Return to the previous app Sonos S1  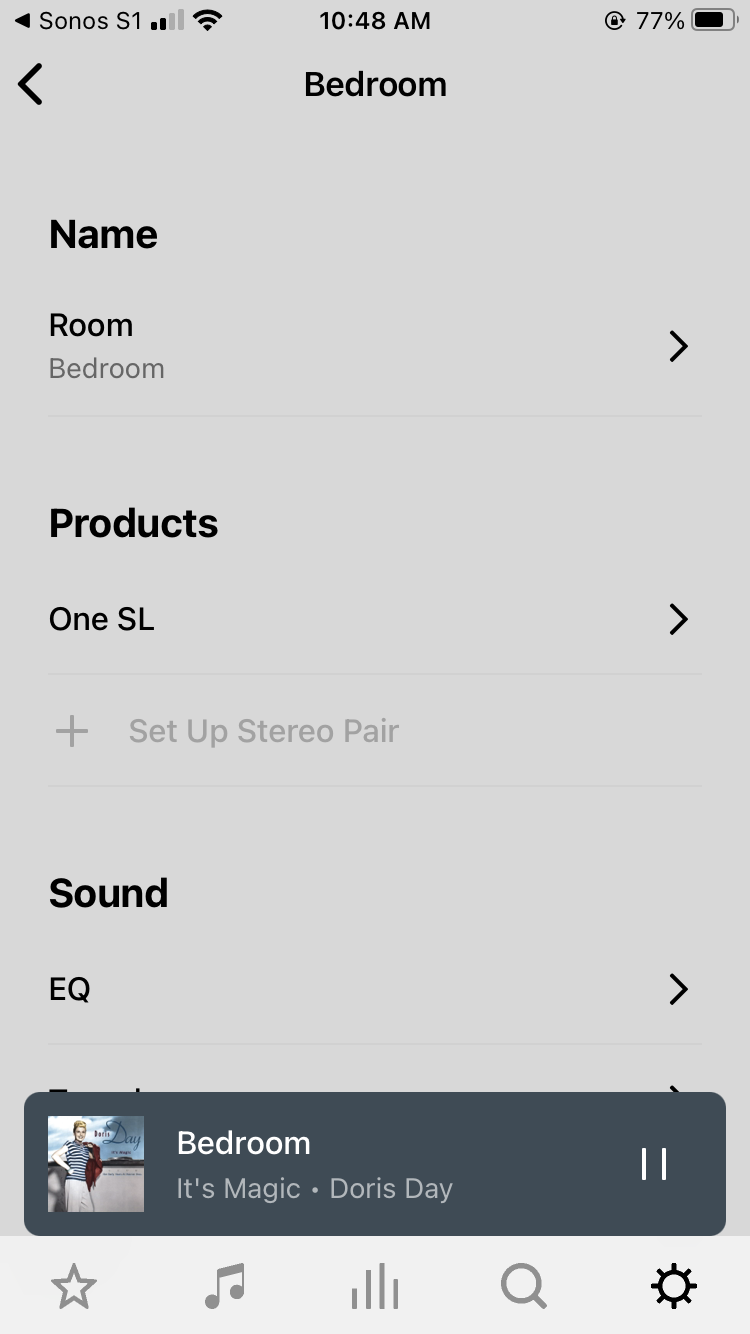[x=78, y=20]
